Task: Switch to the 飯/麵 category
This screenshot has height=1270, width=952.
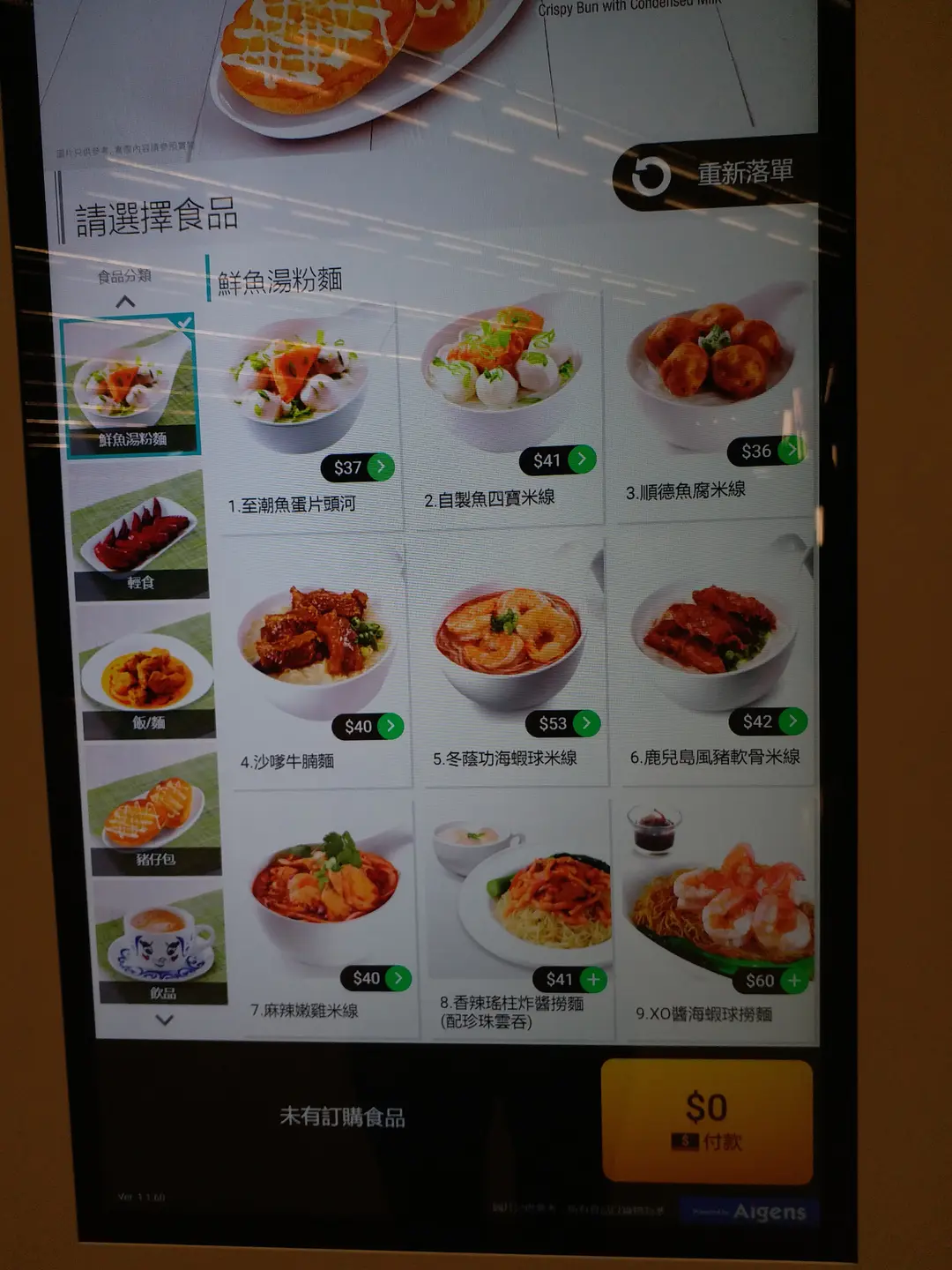Action: (x=146, y=676)
